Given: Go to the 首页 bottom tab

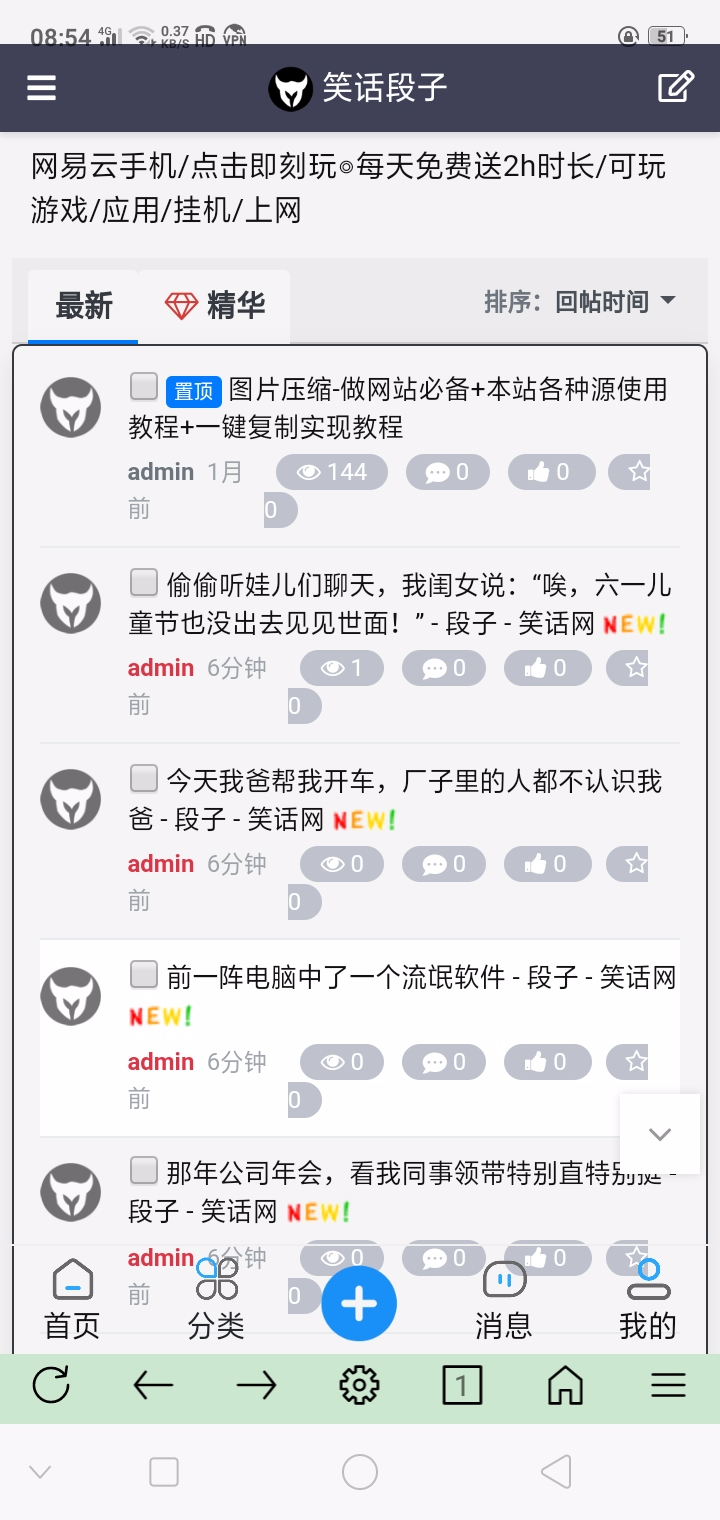Looking at the screenshot, I should [72, 1298].
